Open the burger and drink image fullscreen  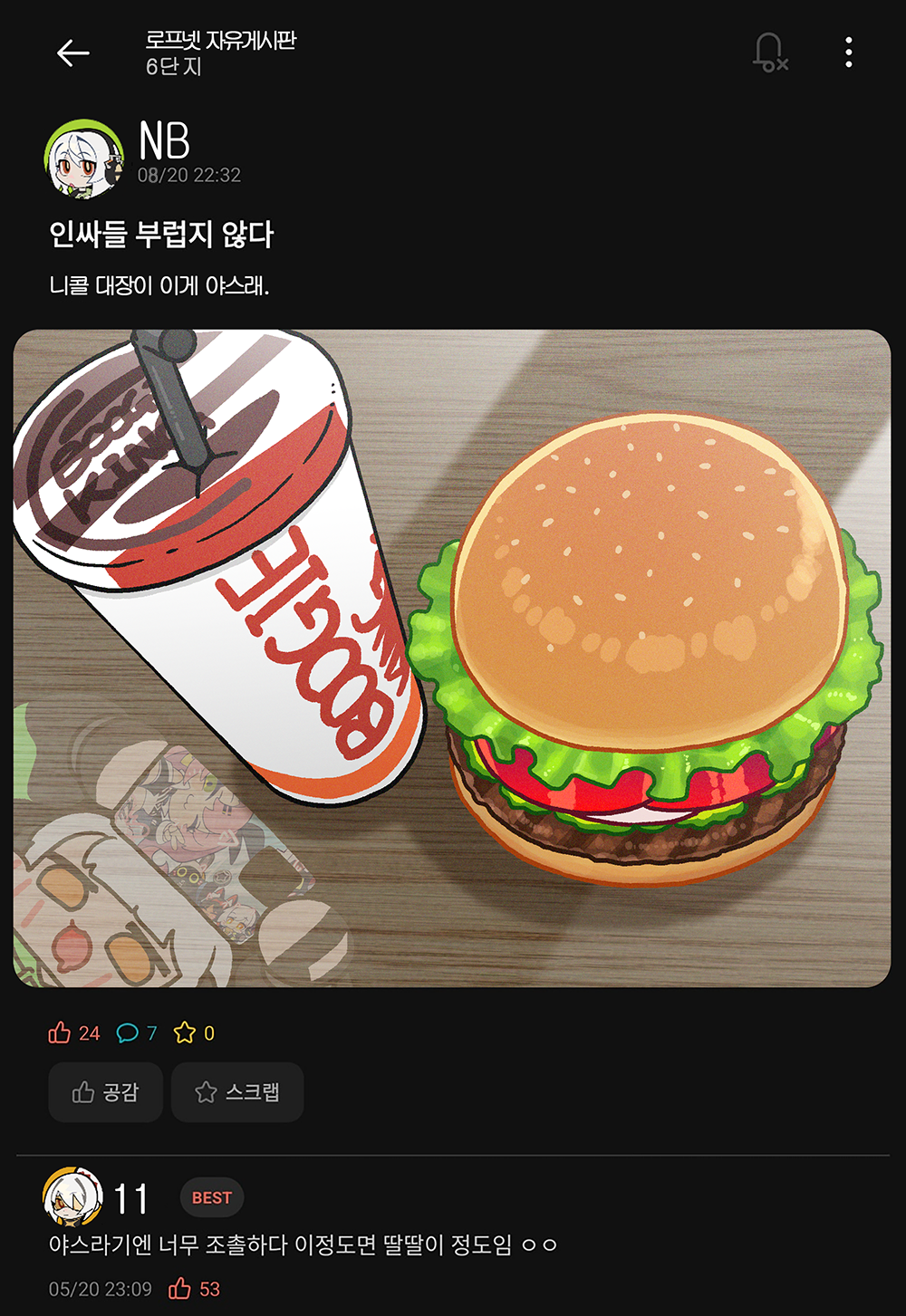click(x=453, y=661)
